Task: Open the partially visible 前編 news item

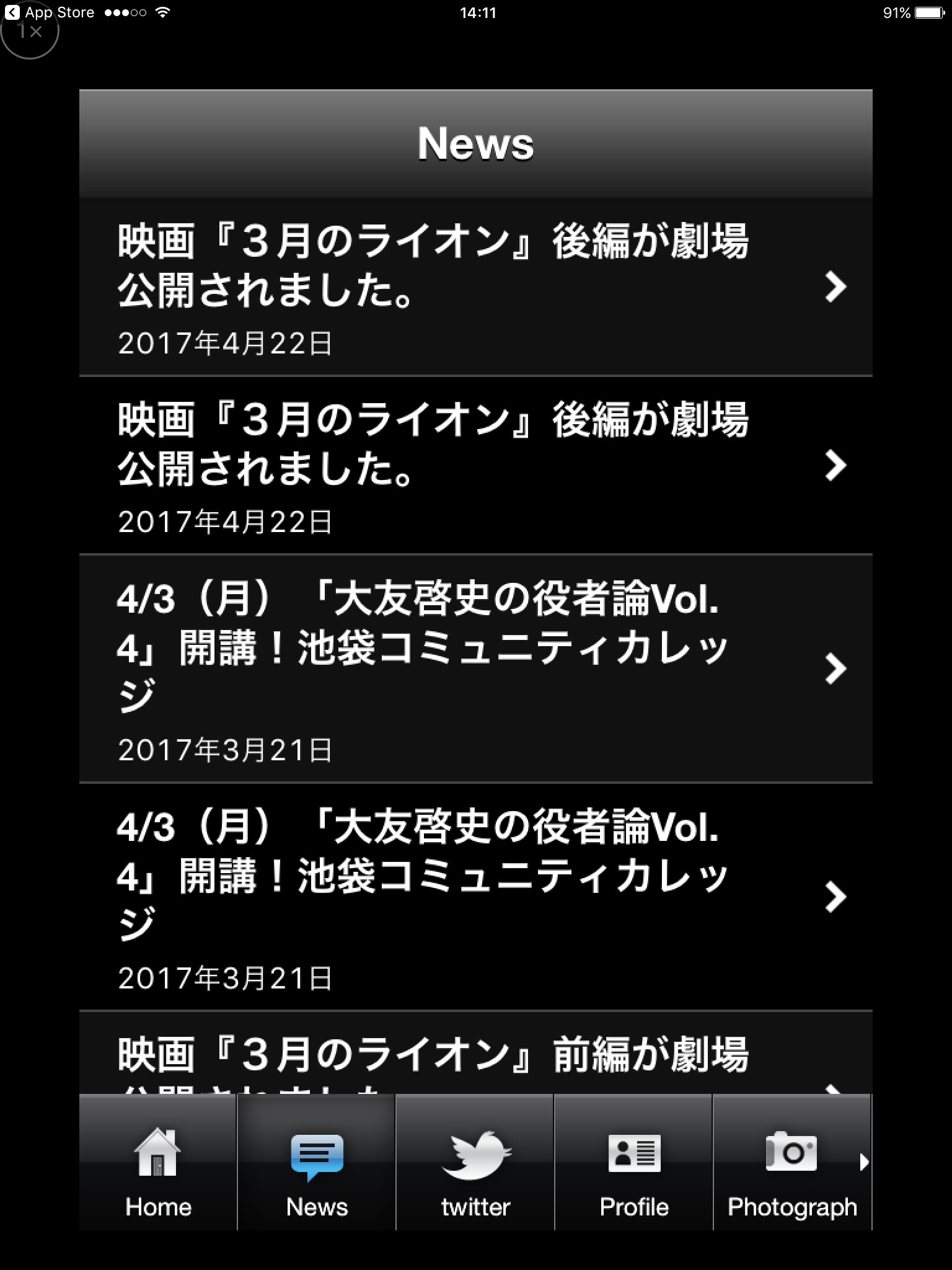Action: (x=434, y=1057)
